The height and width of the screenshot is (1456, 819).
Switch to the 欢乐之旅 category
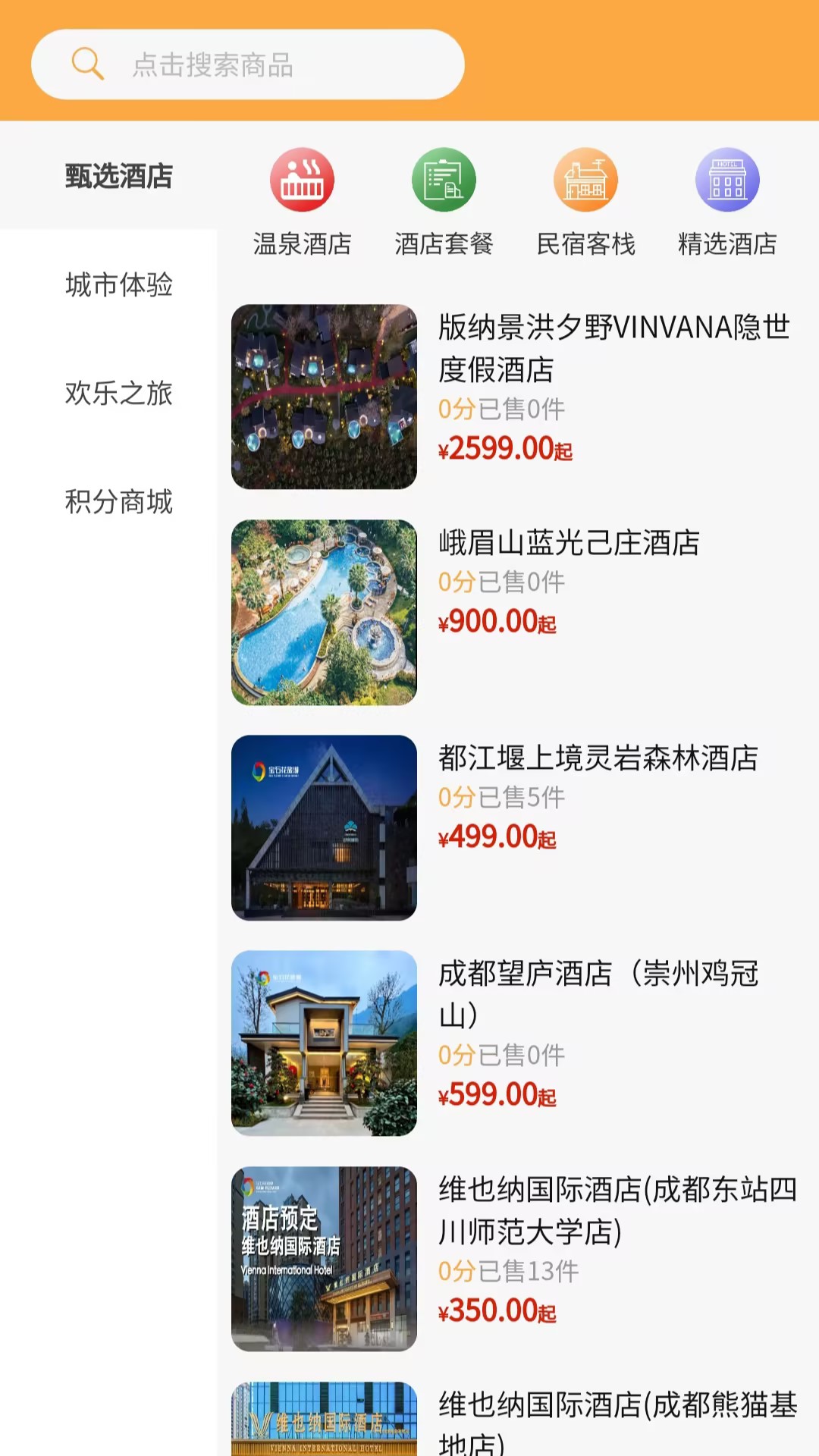pyautogui.click(x=118, y=394)
